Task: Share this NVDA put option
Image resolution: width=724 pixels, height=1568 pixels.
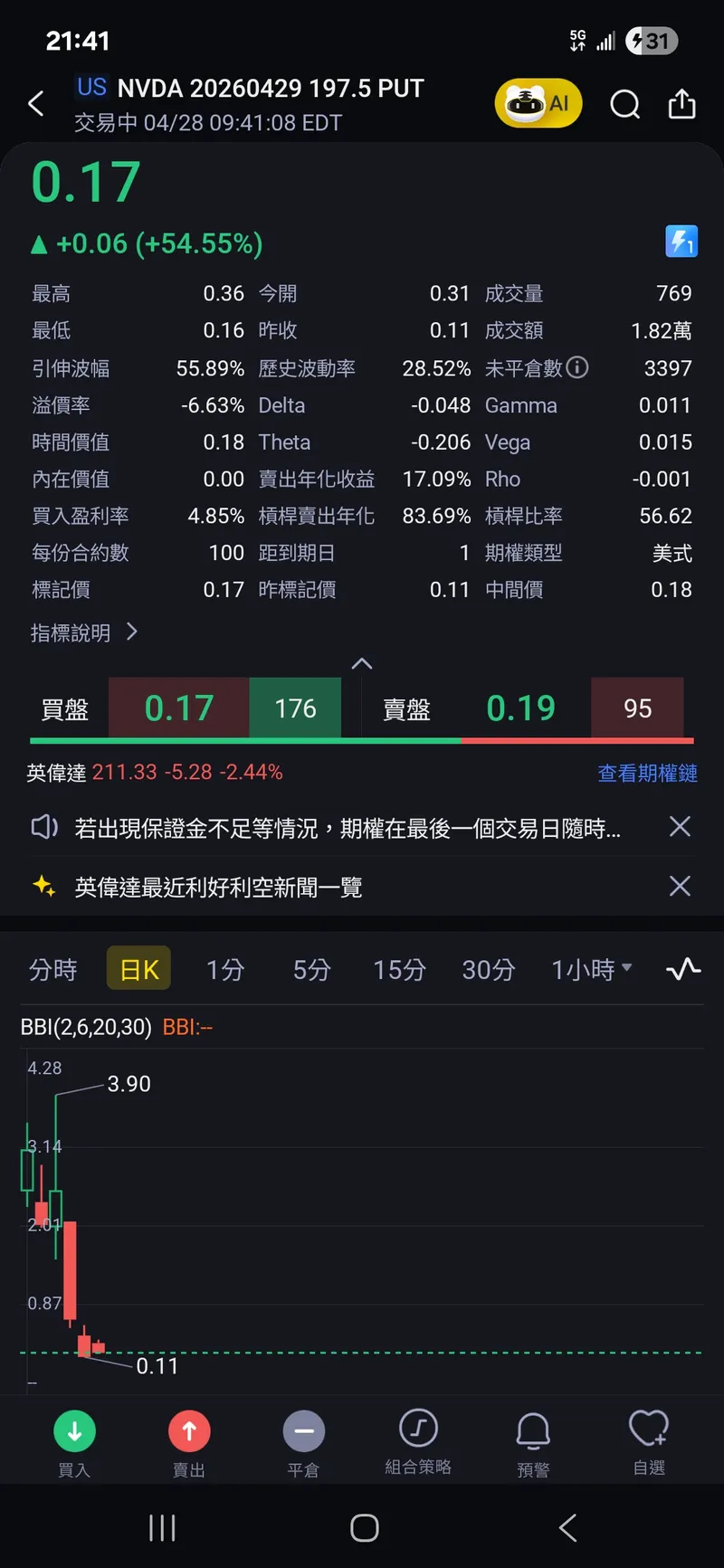Action: tap(681, 105)
